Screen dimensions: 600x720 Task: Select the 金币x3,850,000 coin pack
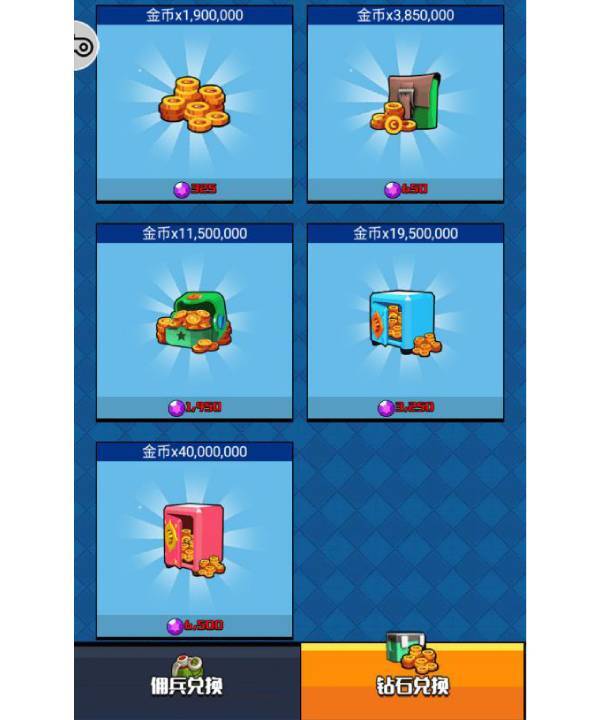tap(405, 104)
